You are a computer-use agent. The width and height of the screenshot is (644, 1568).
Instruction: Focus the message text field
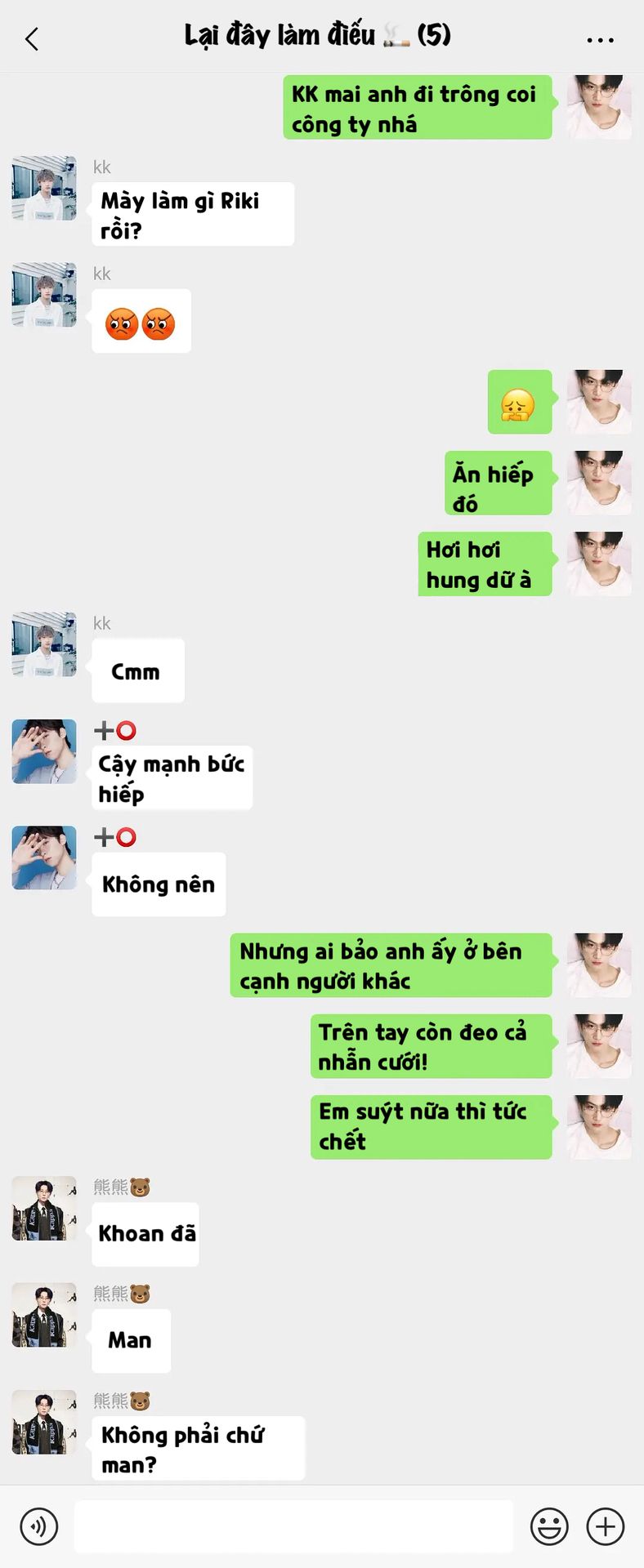293,1526
